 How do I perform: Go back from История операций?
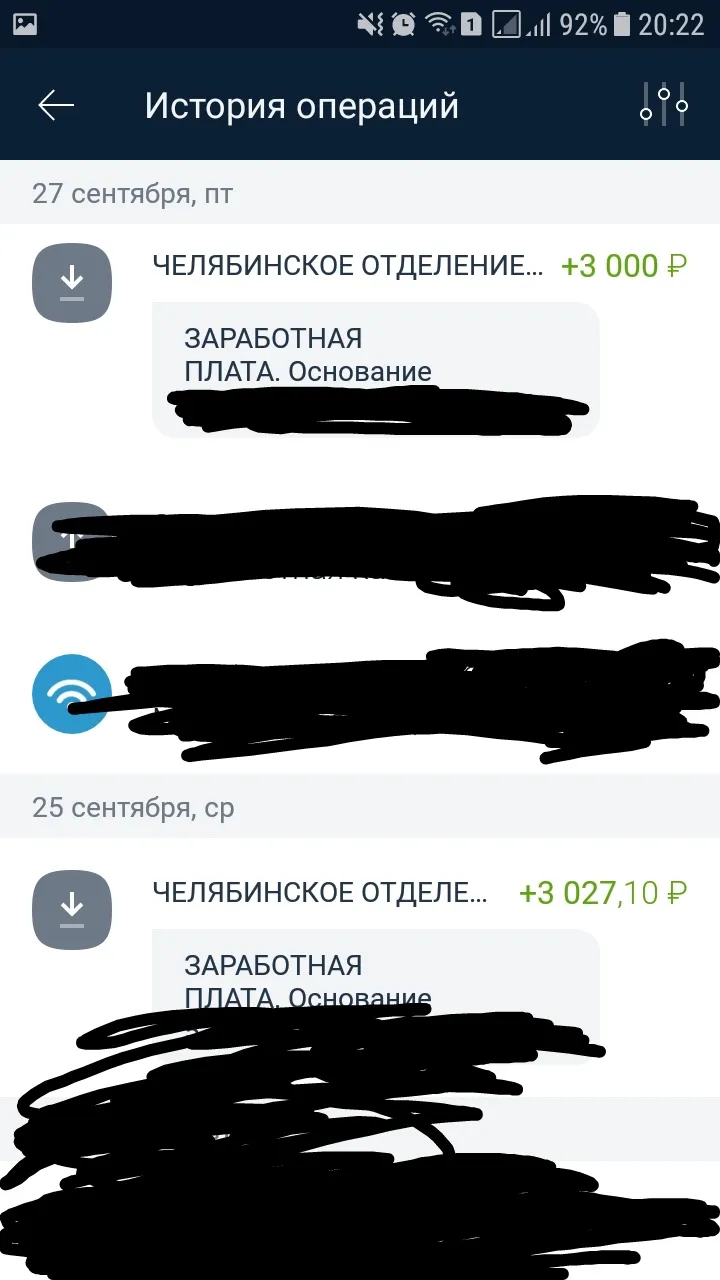[56, 105]
